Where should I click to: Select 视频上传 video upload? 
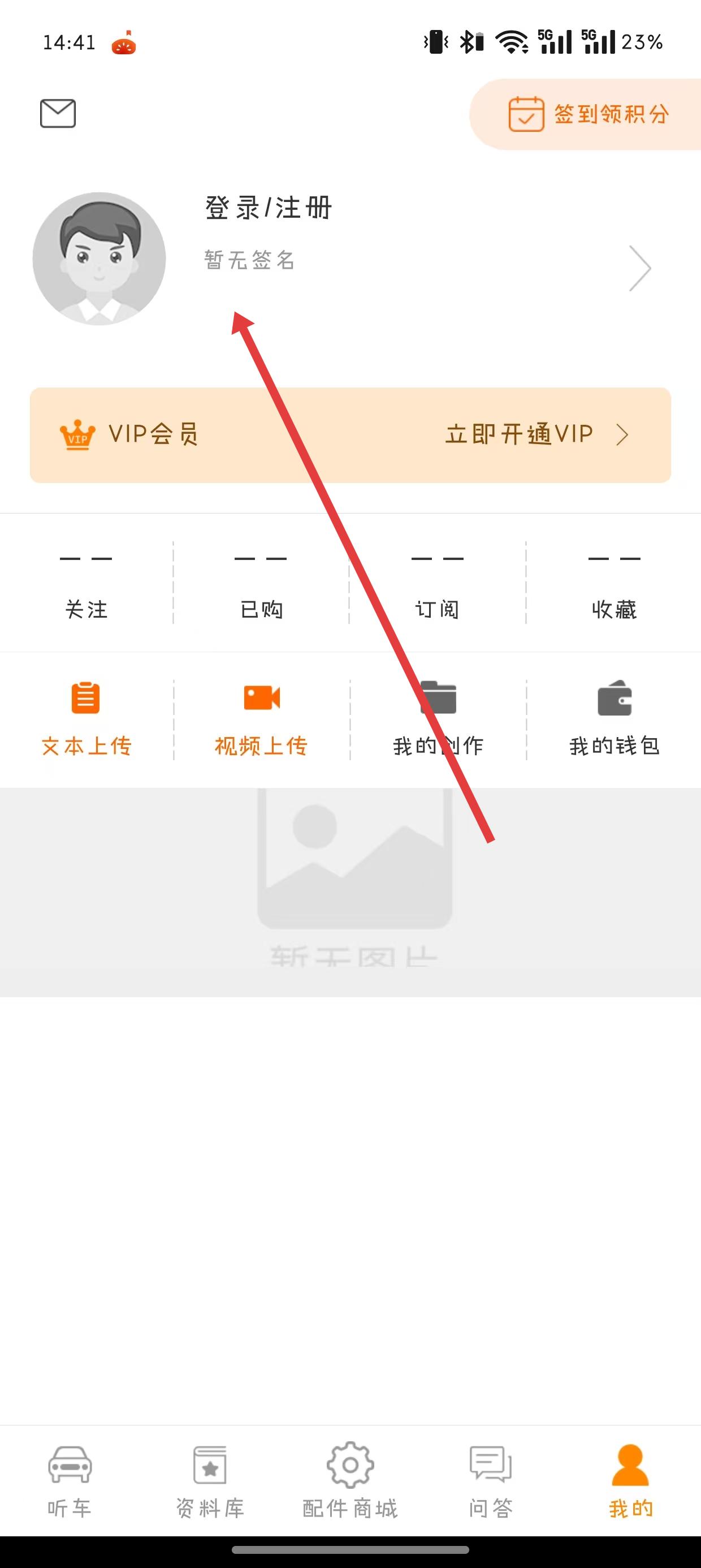point(262,720)
